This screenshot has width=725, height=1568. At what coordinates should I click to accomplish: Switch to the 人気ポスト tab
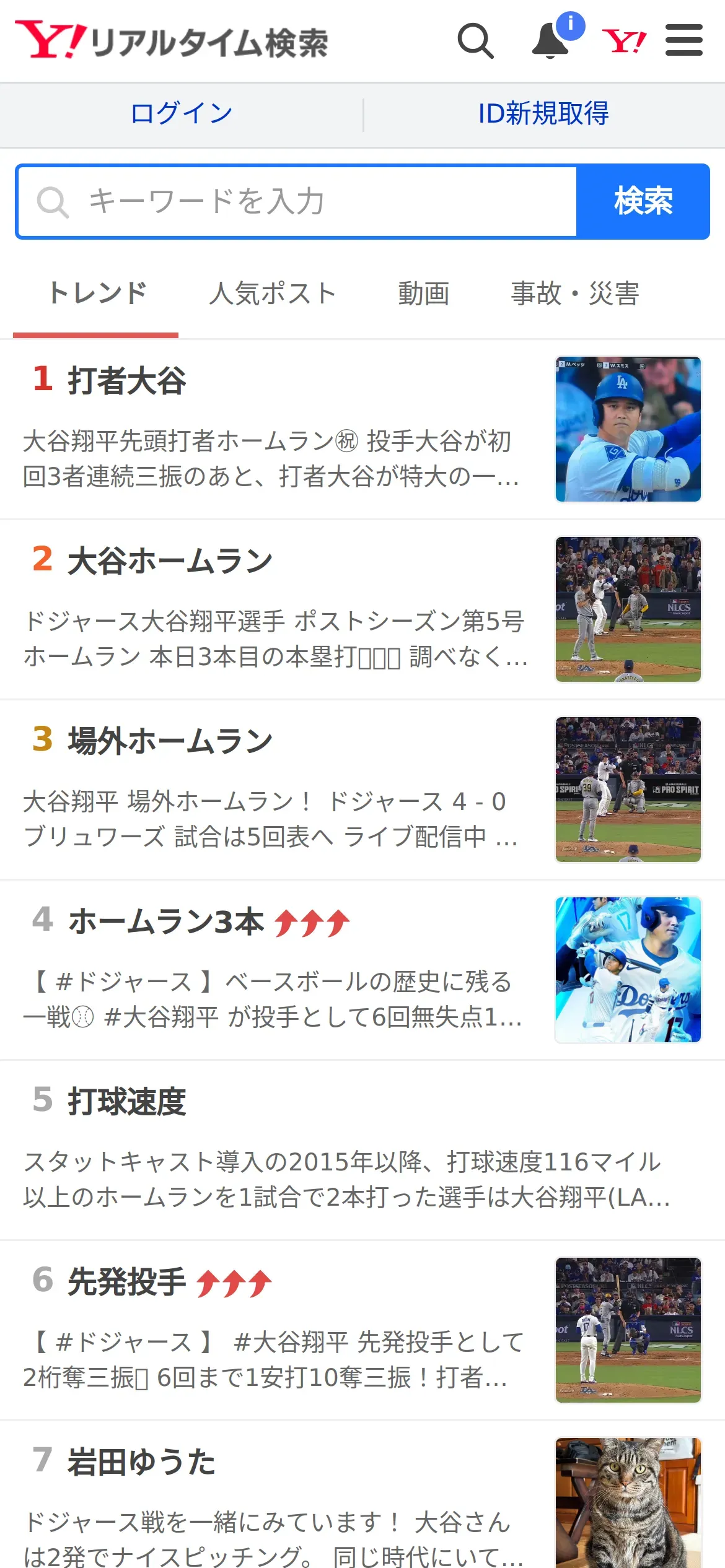point(273,294)
